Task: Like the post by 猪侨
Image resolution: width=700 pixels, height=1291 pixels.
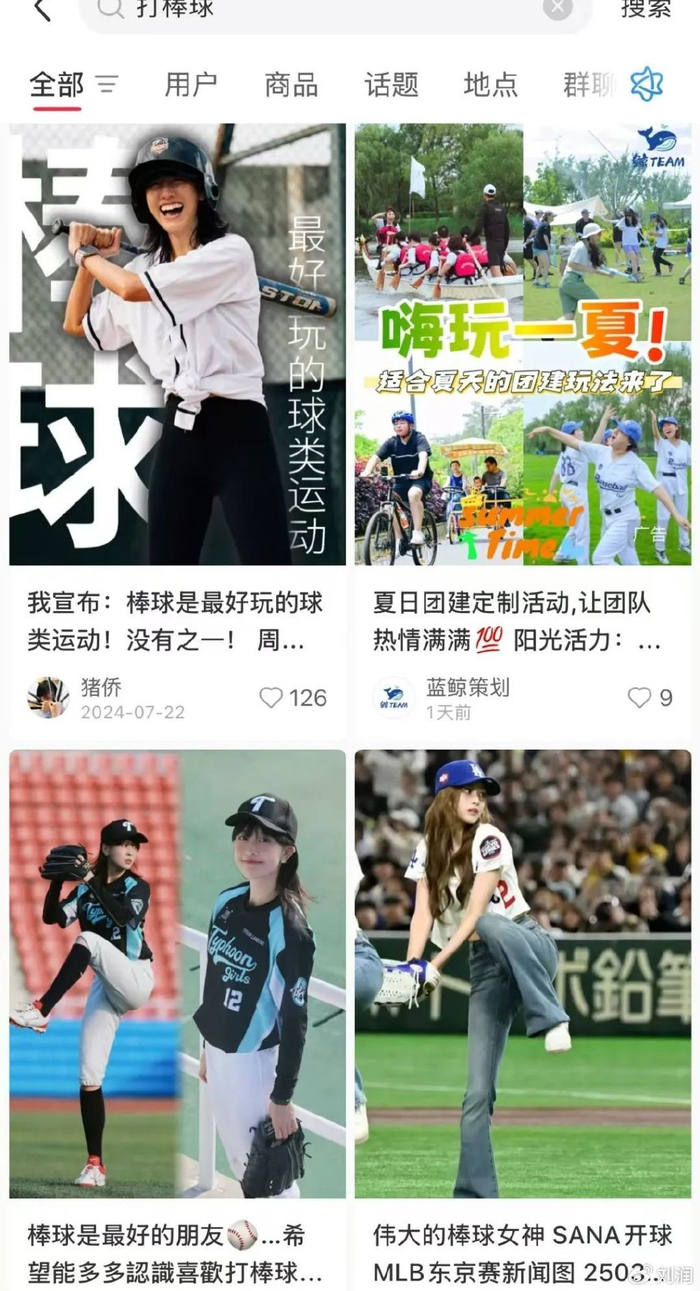Action: (x=271, y=698)
